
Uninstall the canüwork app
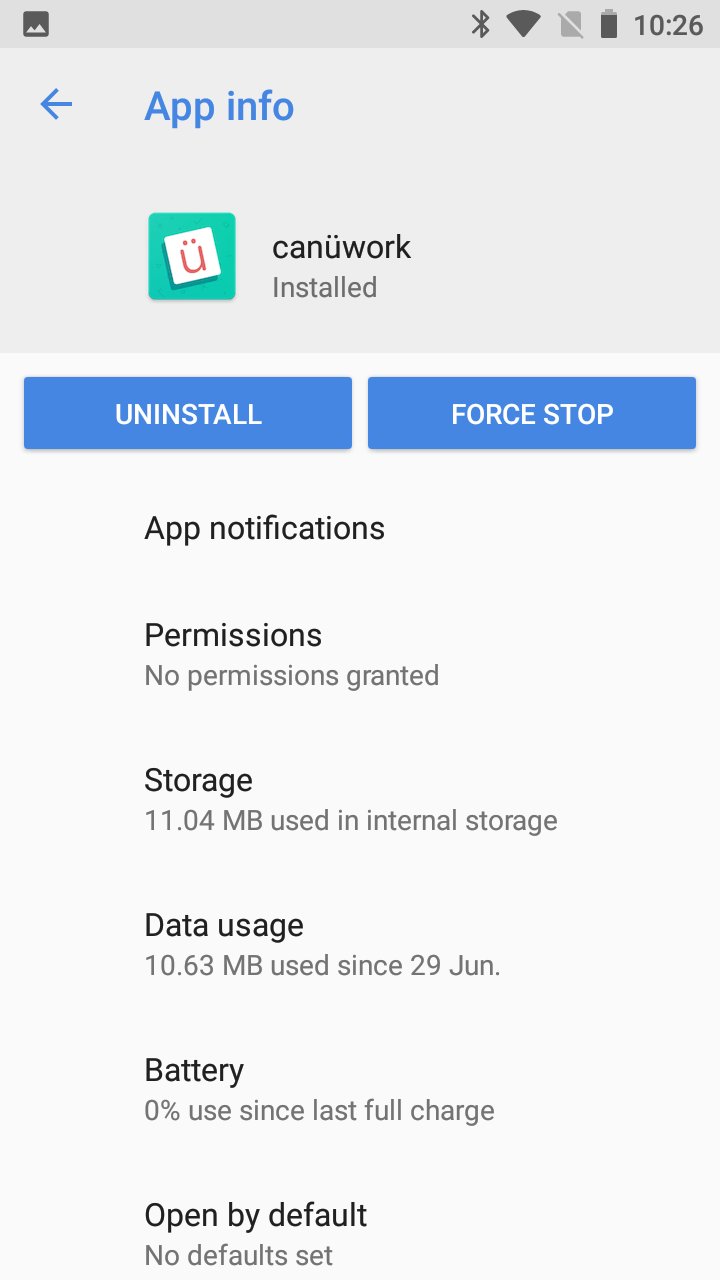point(188,413)
